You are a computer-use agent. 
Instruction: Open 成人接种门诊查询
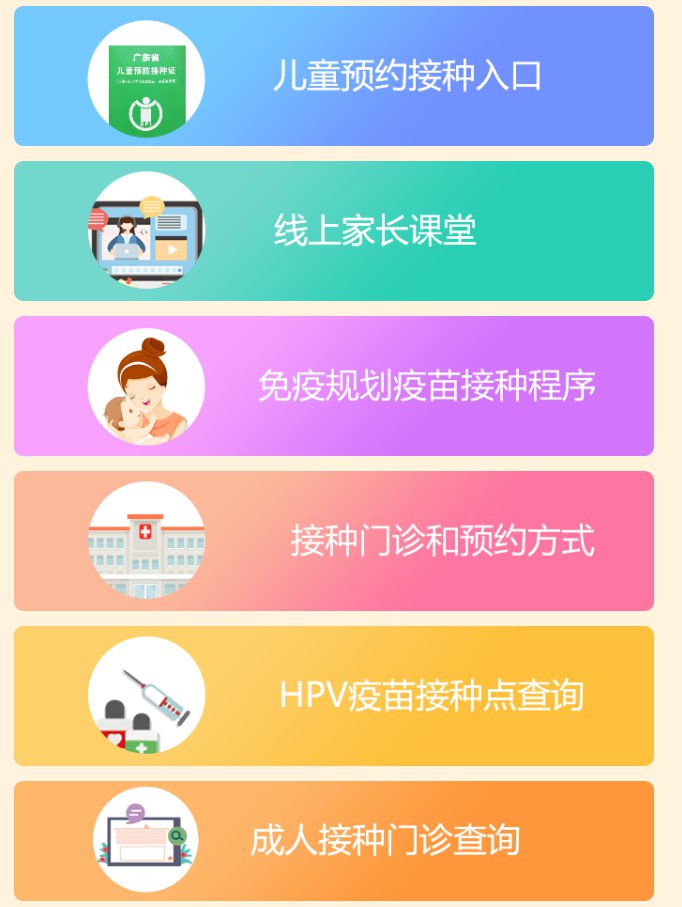pos(385,840)
